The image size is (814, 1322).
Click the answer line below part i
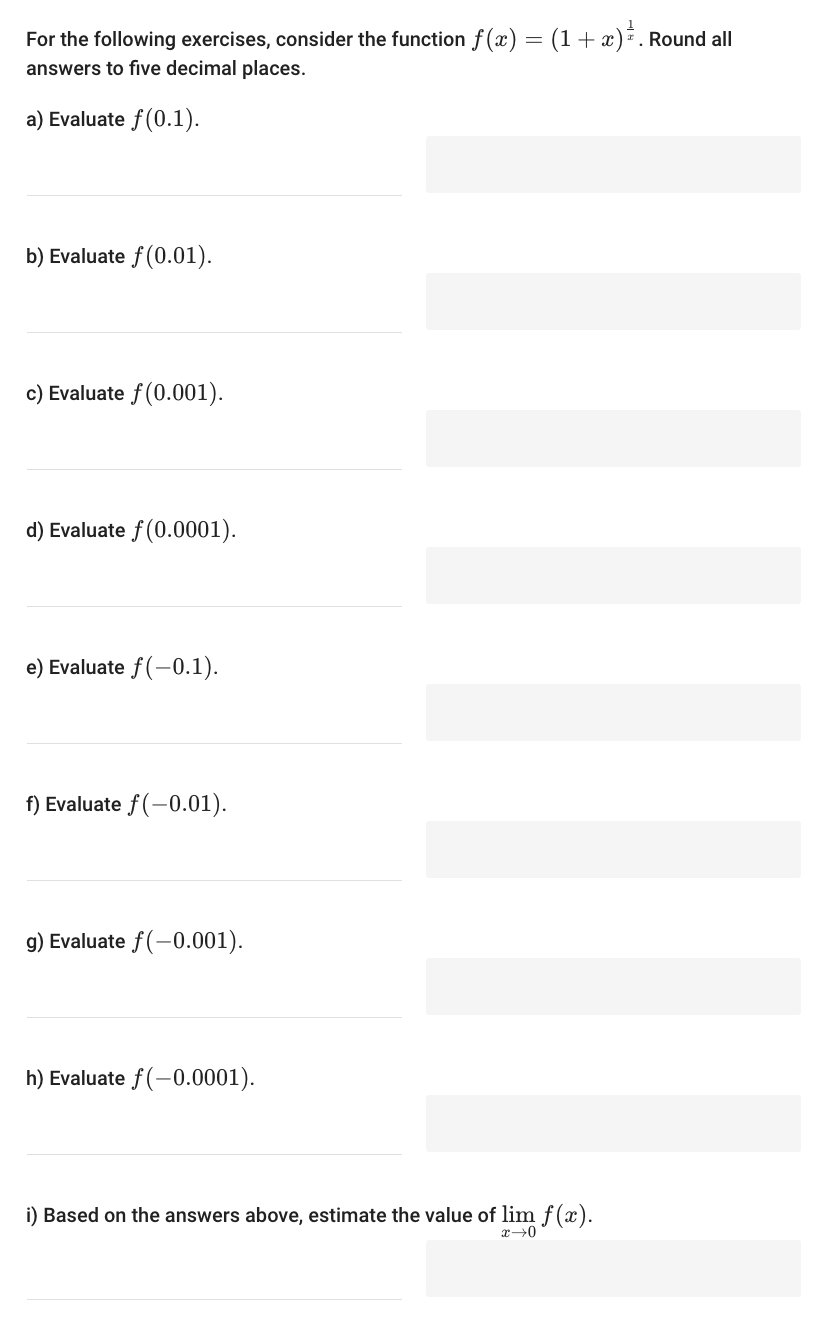click(213, 1300)
